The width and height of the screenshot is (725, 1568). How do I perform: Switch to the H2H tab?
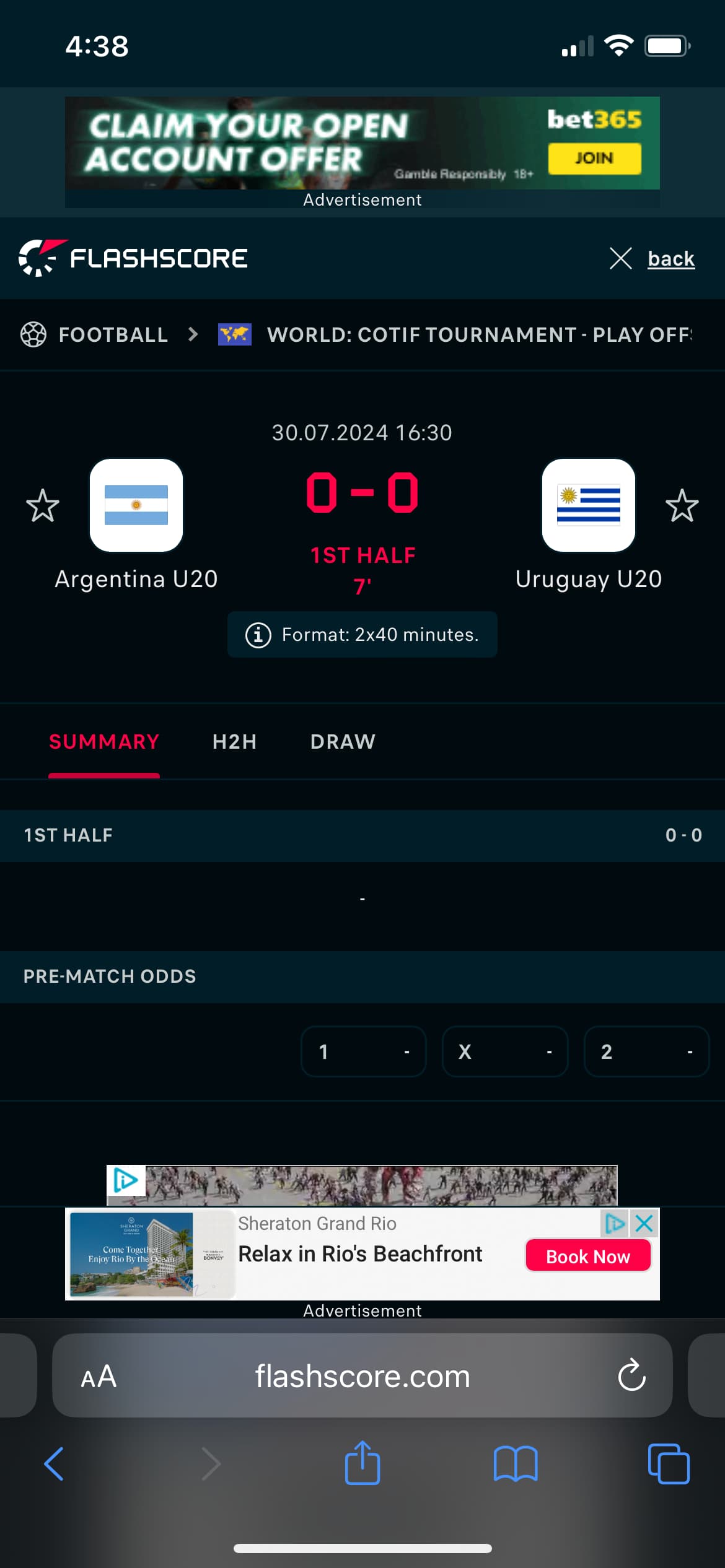point(234,742)
